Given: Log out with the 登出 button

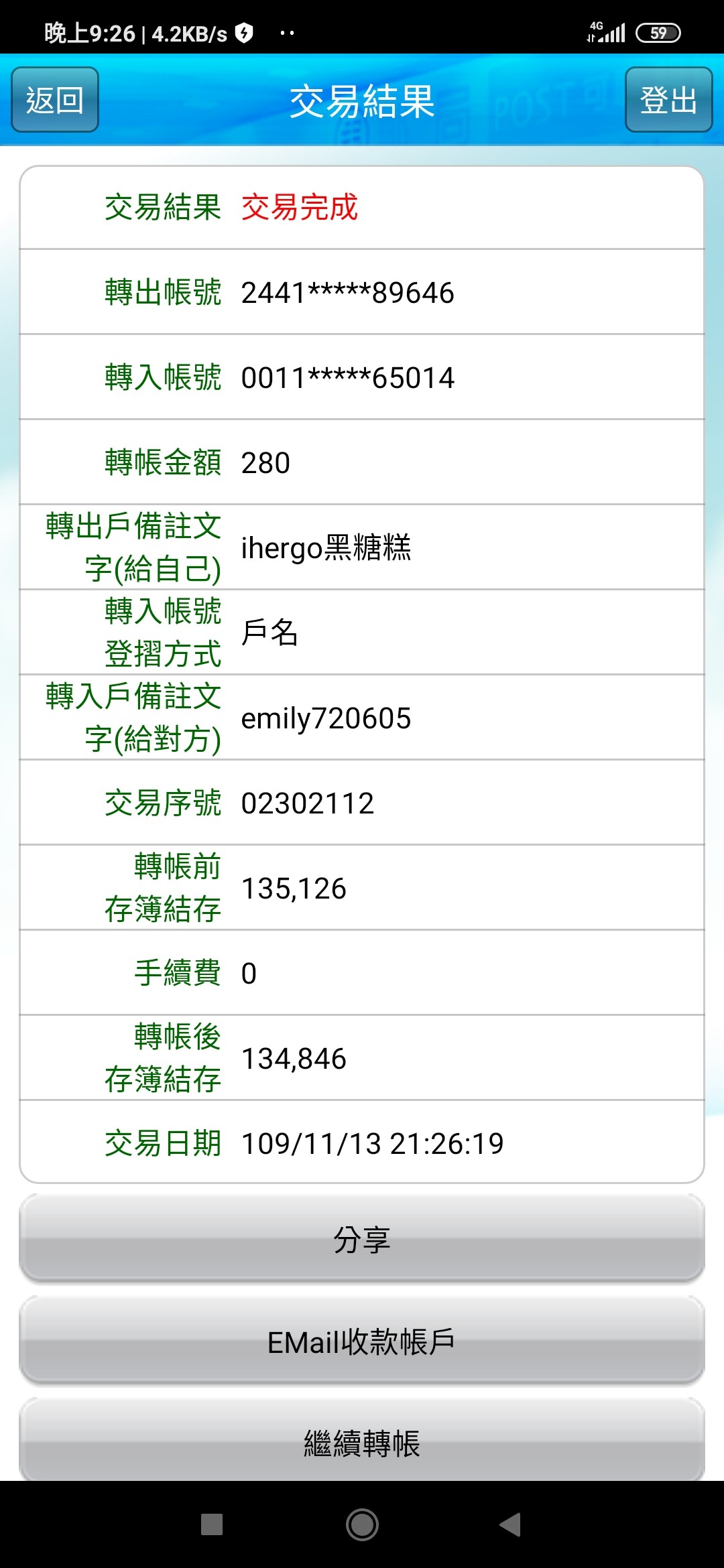Looking at the screenshot, I should (668, 100).
